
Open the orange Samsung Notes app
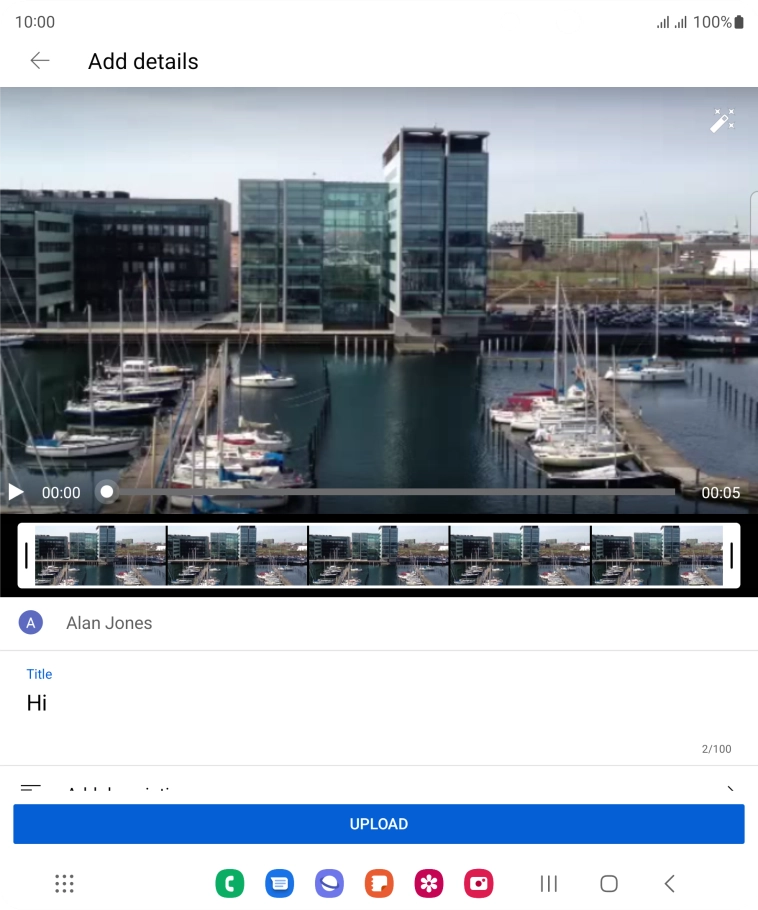pyautogui.click(x=379, y=884)
